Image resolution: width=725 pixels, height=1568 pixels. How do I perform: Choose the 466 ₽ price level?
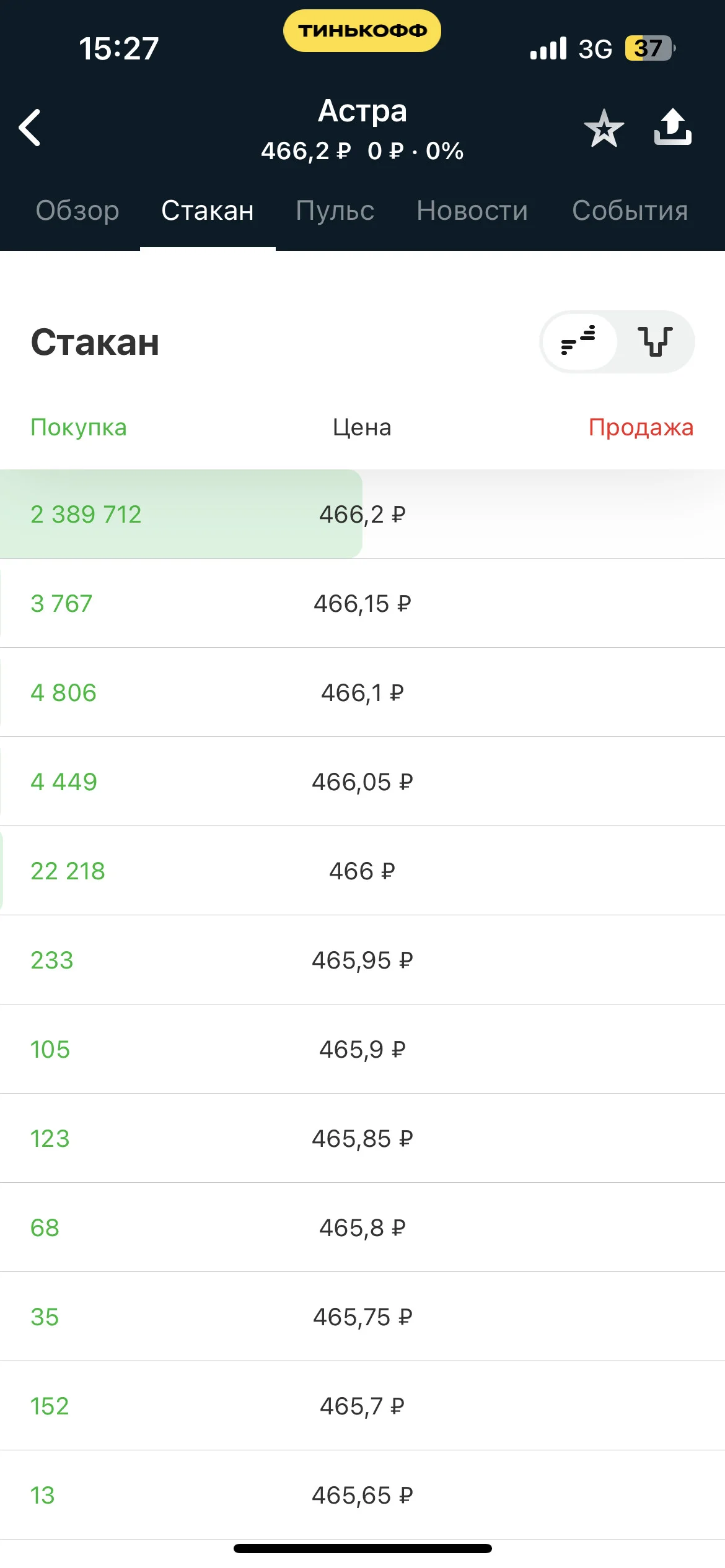(362, 871)
